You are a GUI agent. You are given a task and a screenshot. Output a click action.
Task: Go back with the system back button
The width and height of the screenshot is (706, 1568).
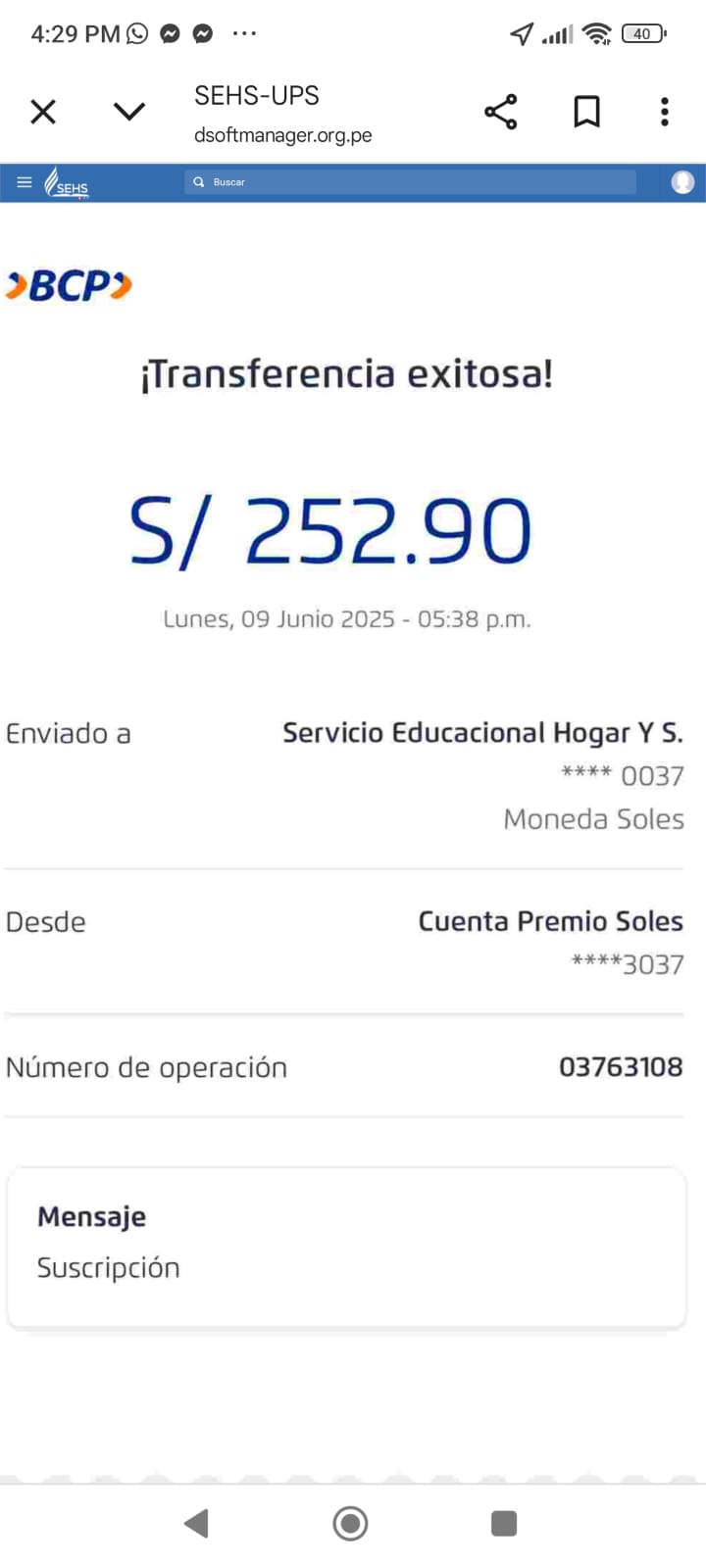[196, 1523]
